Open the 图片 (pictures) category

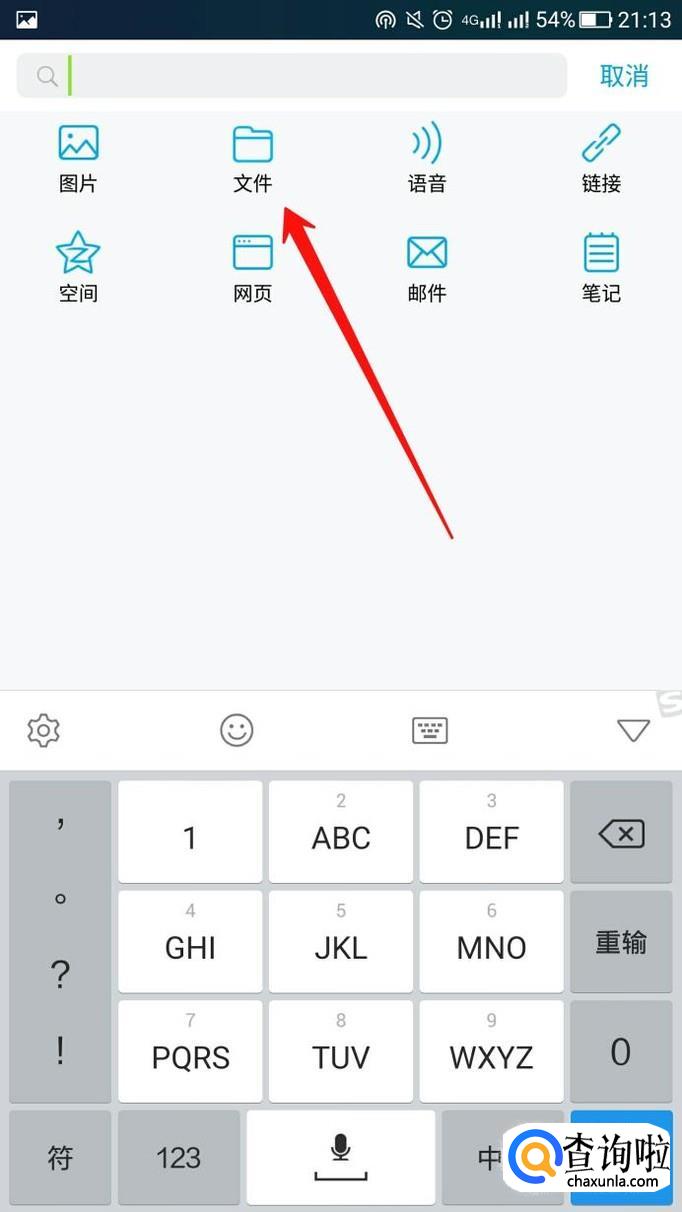[78, 158]
